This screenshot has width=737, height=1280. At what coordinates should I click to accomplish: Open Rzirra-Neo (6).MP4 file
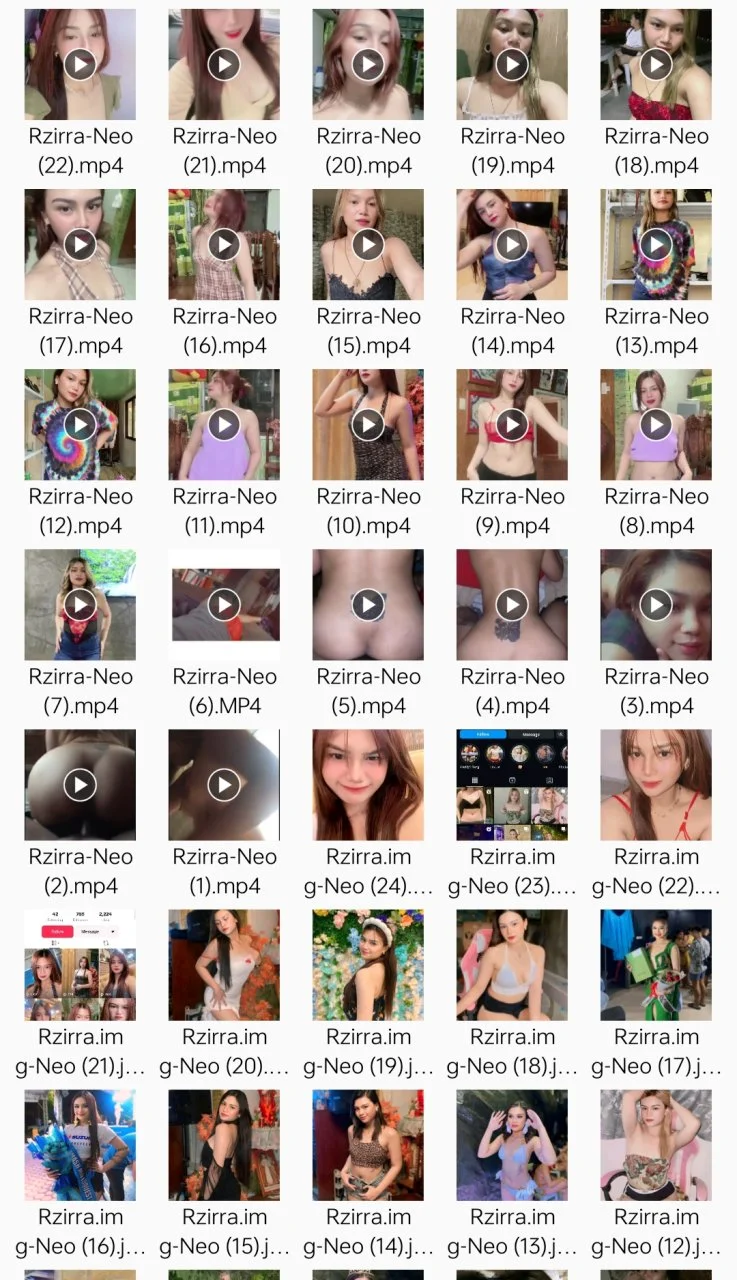click(x=224, y=605)
